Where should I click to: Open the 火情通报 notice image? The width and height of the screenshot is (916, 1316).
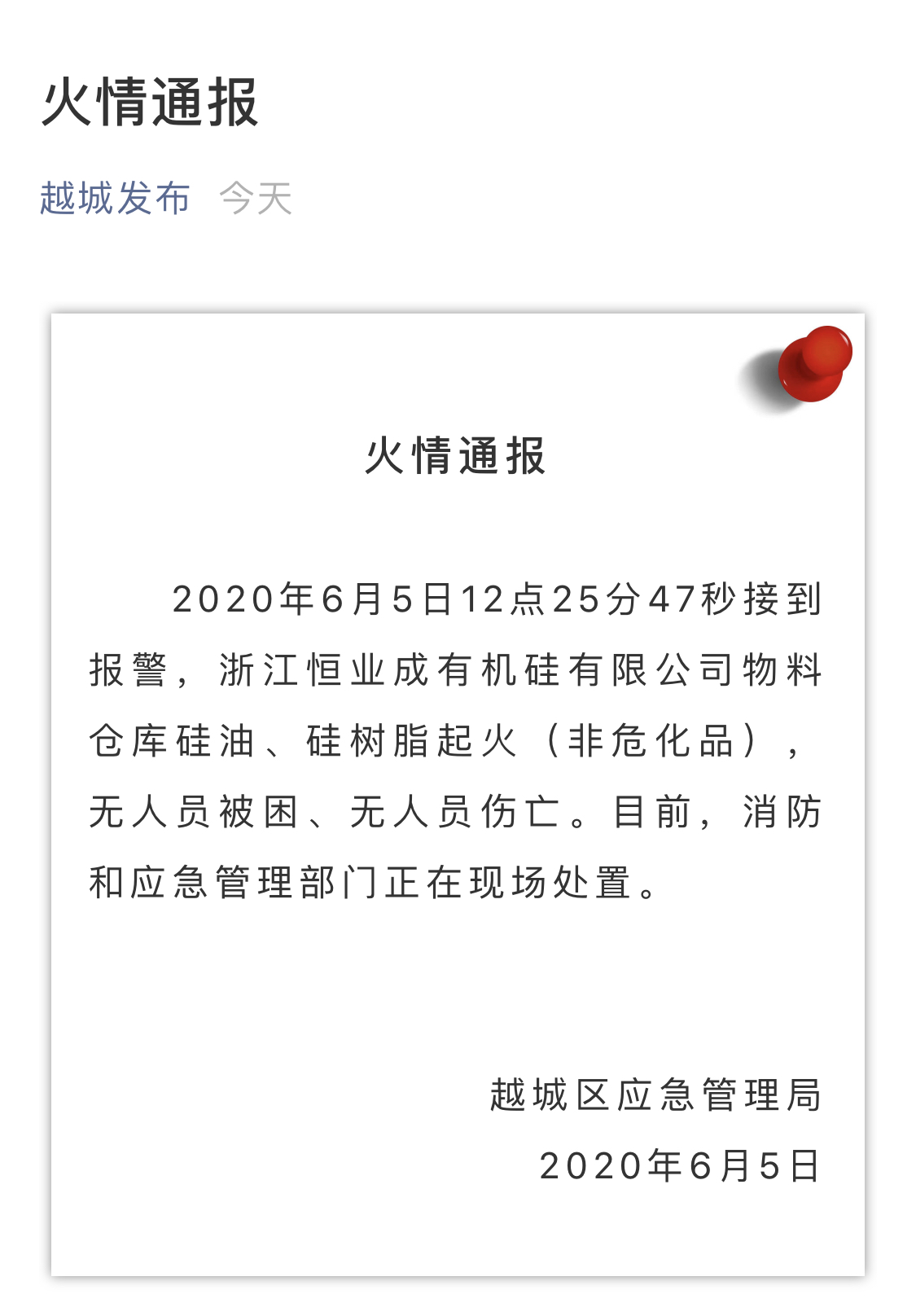click(x=458, y=794)
